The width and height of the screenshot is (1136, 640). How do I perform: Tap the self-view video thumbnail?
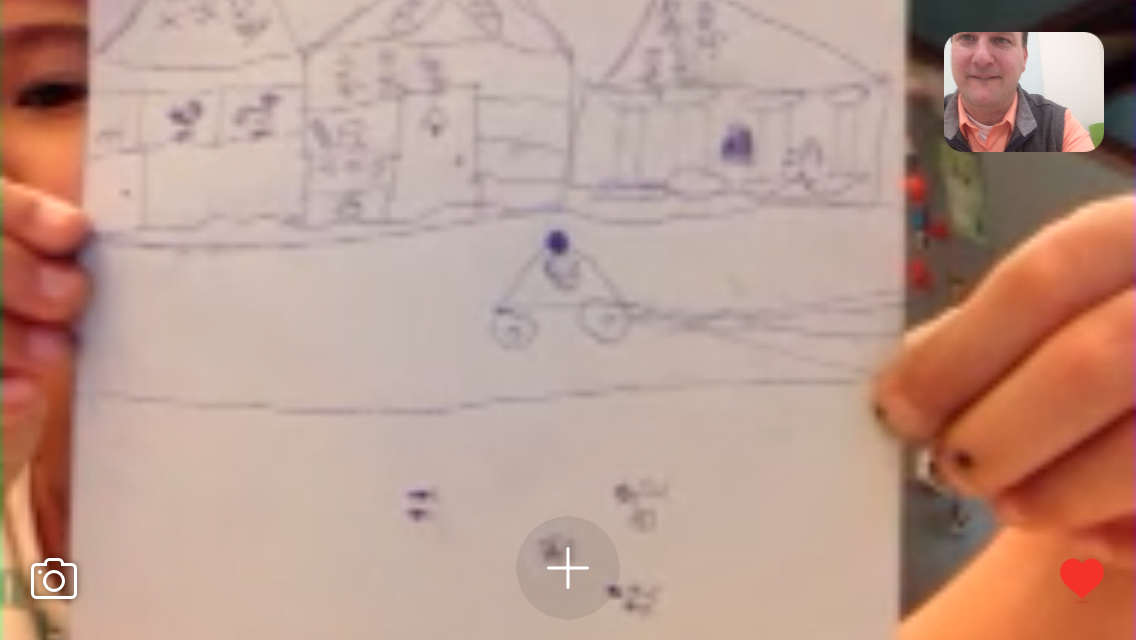(1023, 92)
